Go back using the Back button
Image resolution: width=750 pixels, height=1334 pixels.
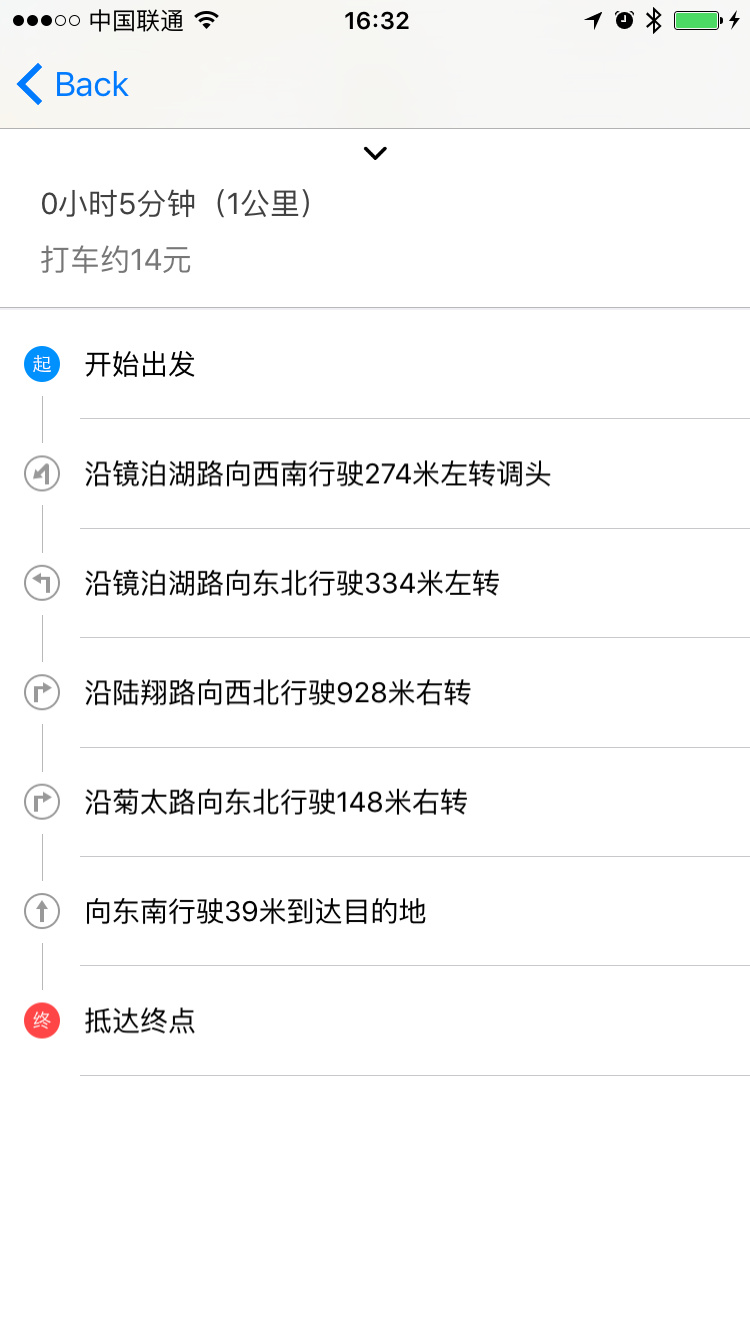(73, 85)
